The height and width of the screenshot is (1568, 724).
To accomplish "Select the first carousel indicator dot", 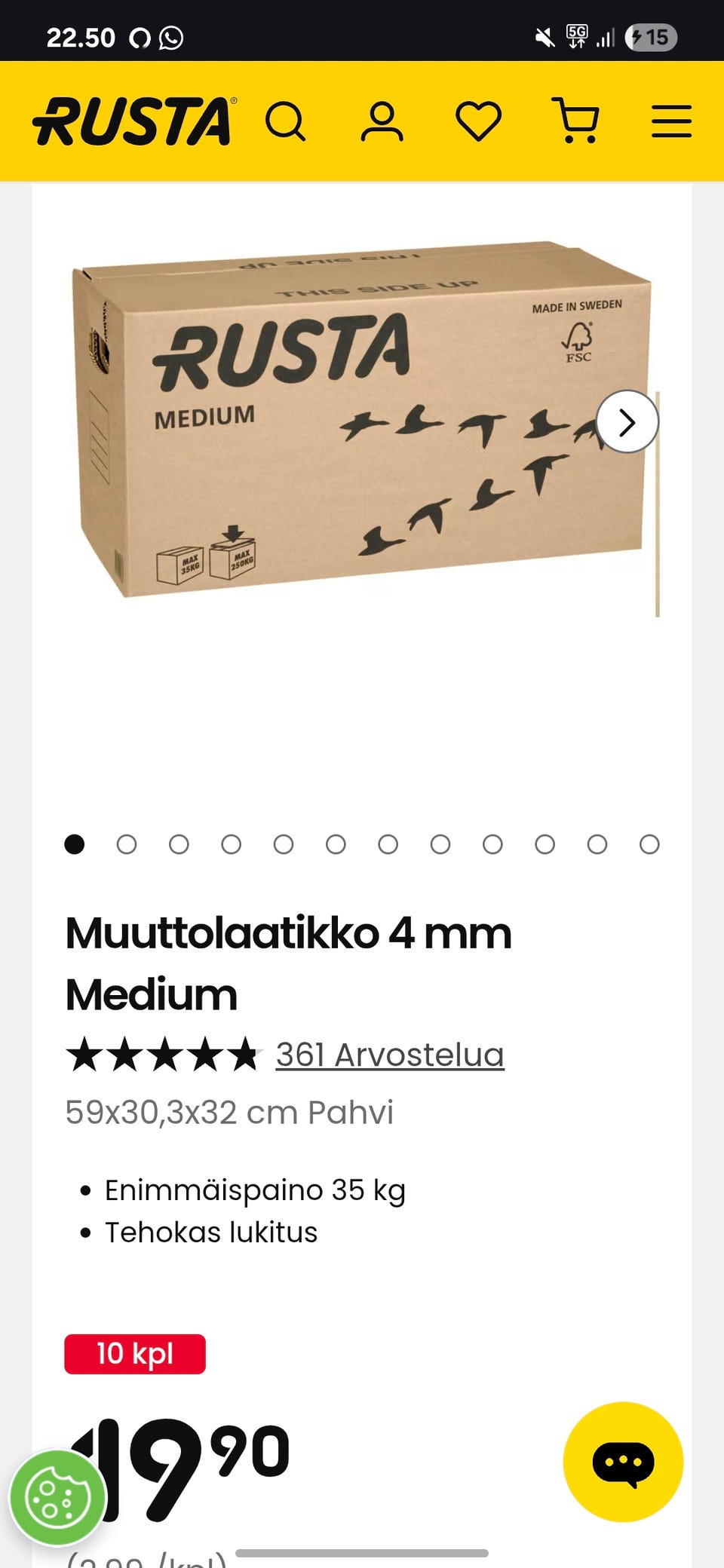I will pyautogui.click(x=75, y=844).
